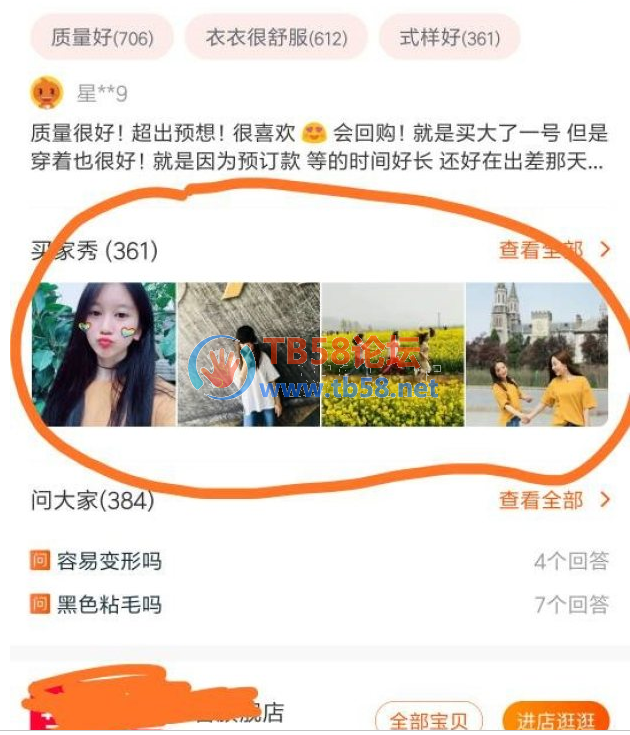Open the question 容易变形吗
Viewport: 630px width, 735px height.
(x=110, y=561)
